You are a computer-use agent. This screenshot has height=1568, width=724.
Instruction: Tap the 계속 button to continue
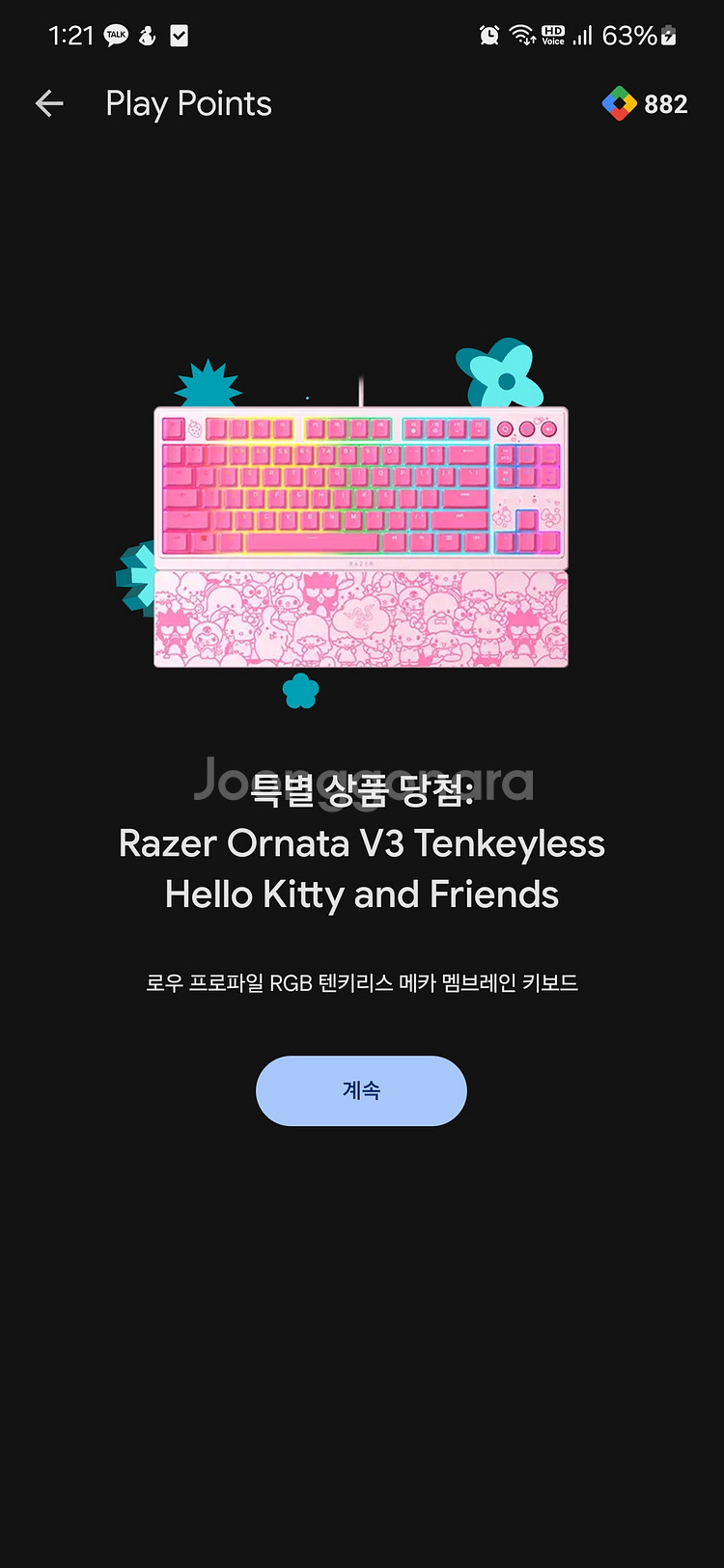coord(361,1090)
